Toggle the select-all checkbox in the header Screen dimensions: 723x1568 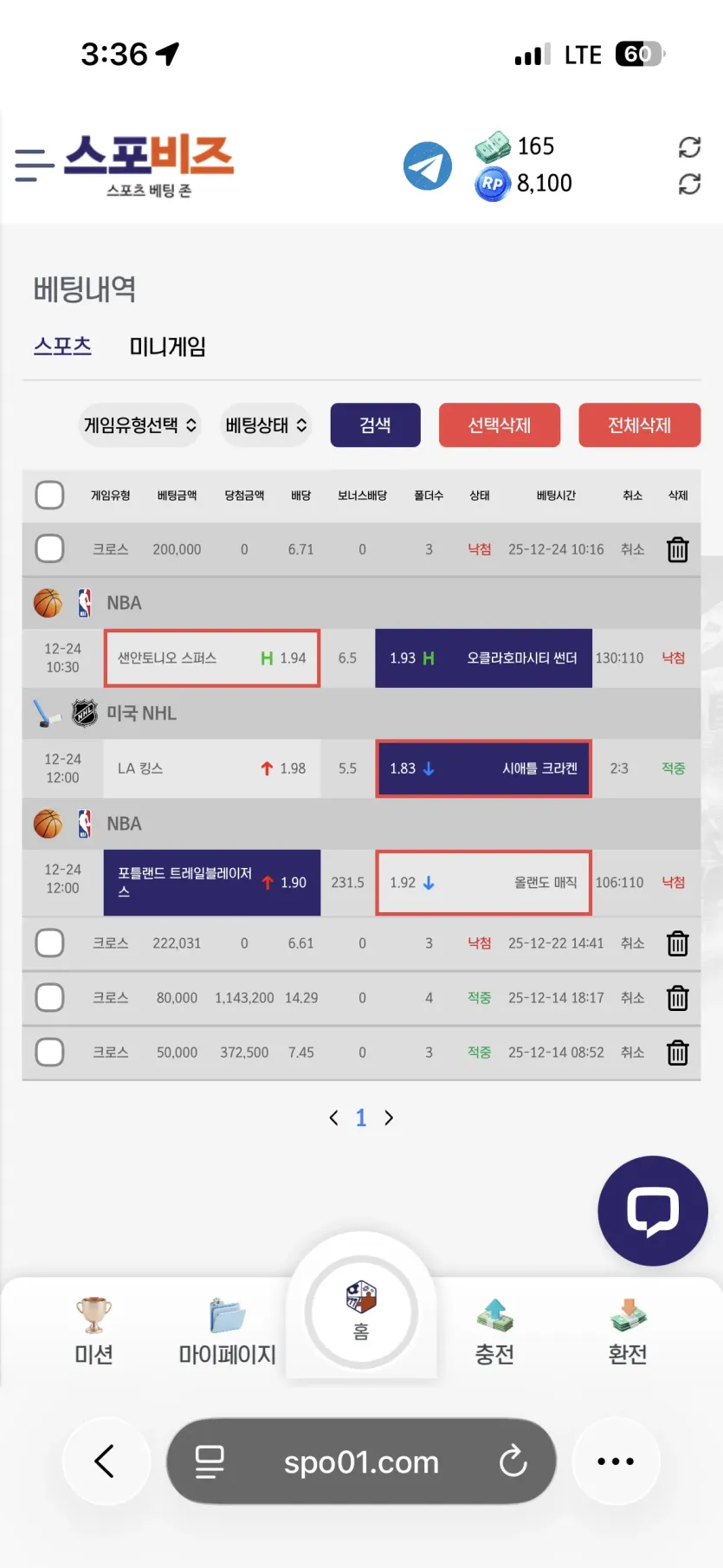pyautogui.click(x=49, y=496)
